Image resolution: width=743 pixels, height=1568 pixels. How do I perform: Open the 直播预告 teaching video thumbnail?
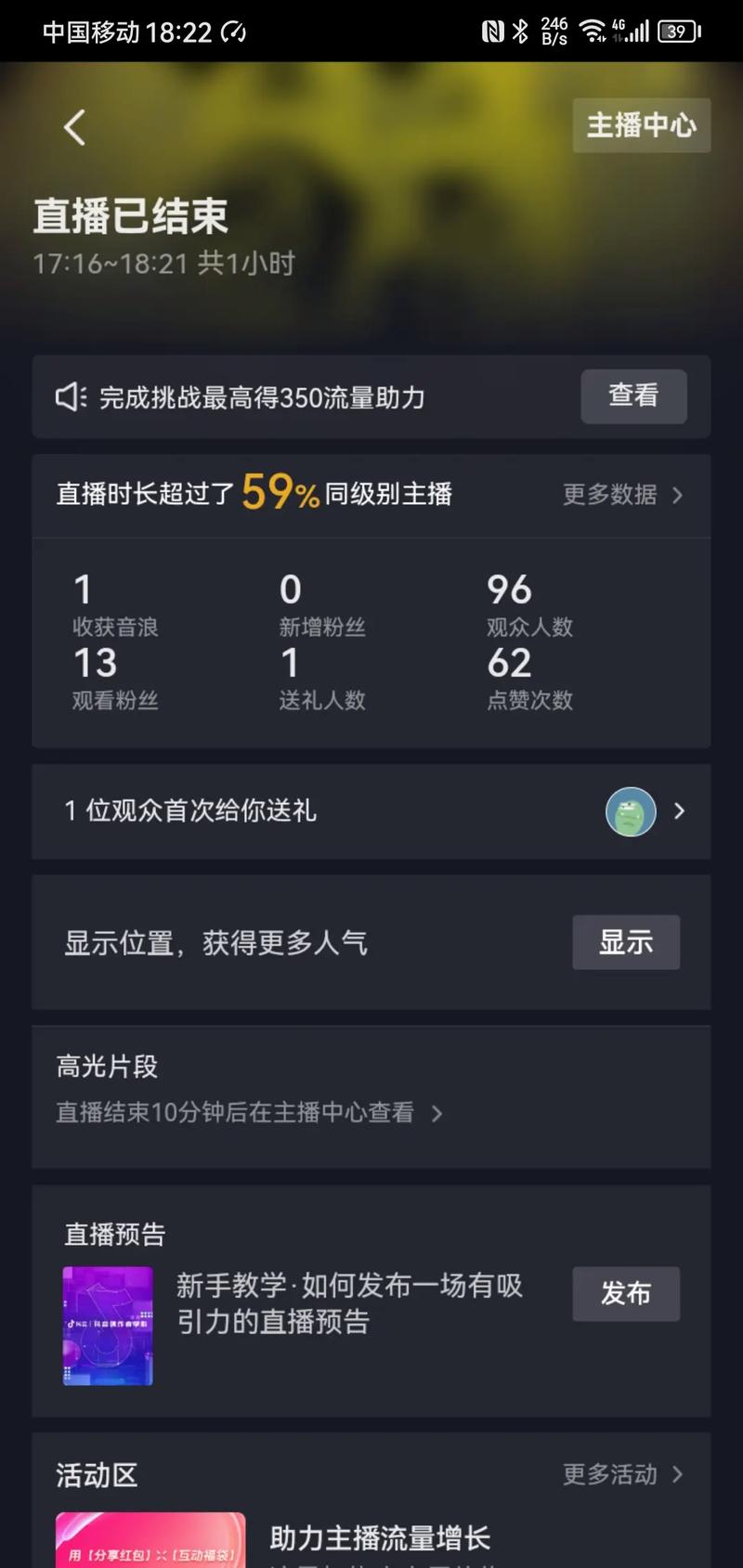point(107,1326)
